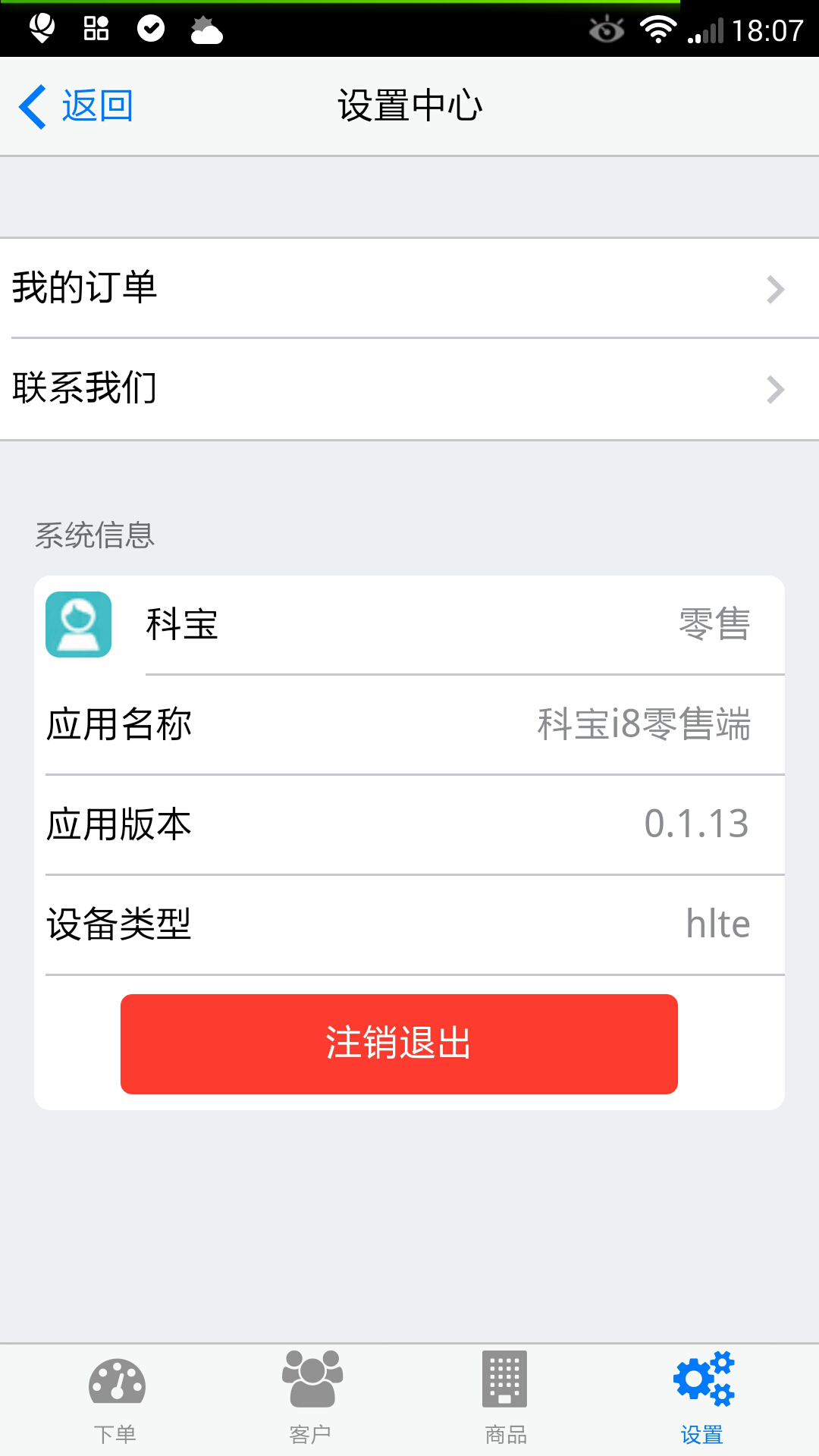This screenshot has width=819, height=1456.
Task: Open the 联系我们 row
Action: [409, 389]
